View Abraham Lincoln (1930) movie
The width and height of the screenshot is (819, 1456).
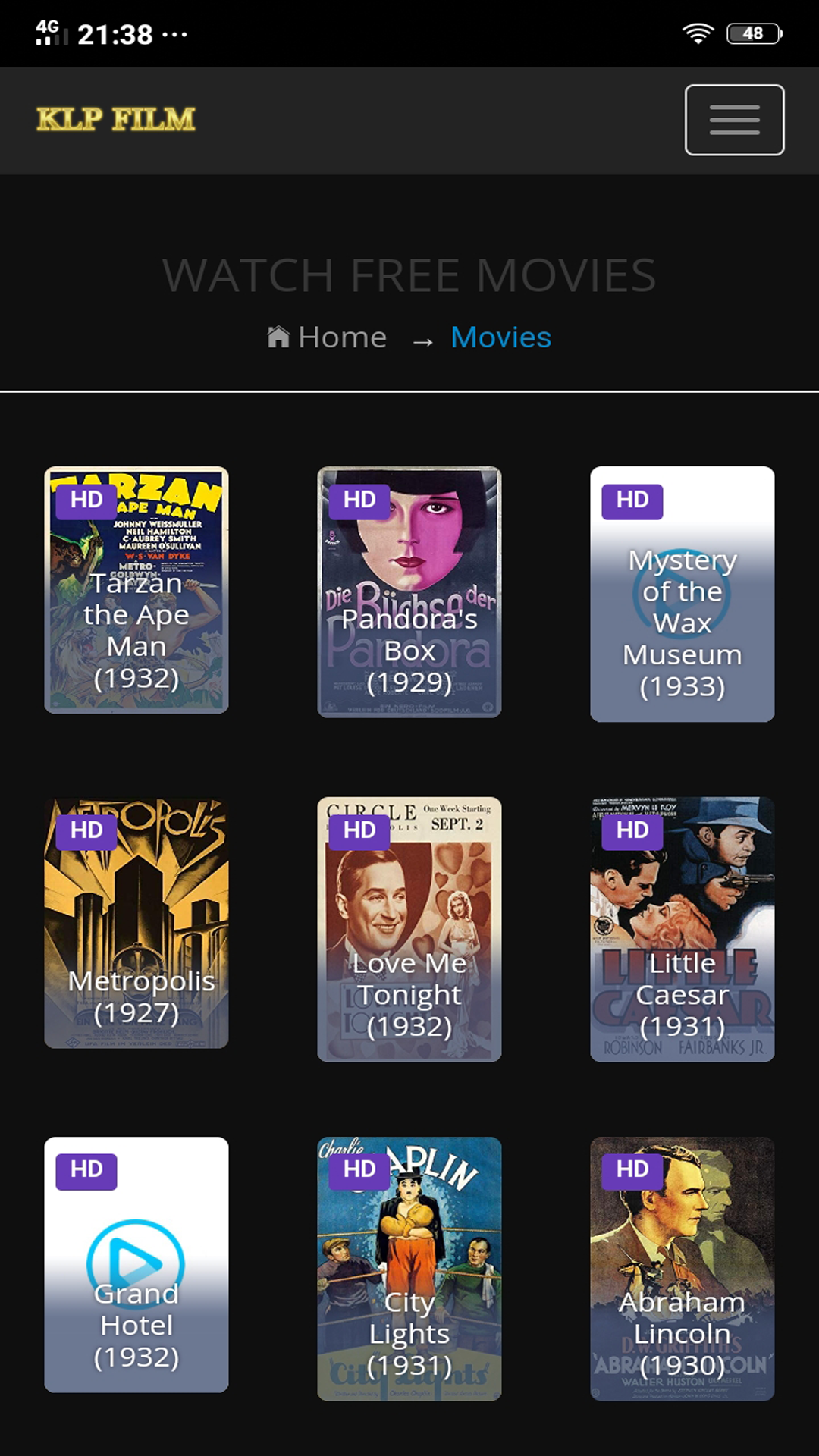click(682, 1268)
